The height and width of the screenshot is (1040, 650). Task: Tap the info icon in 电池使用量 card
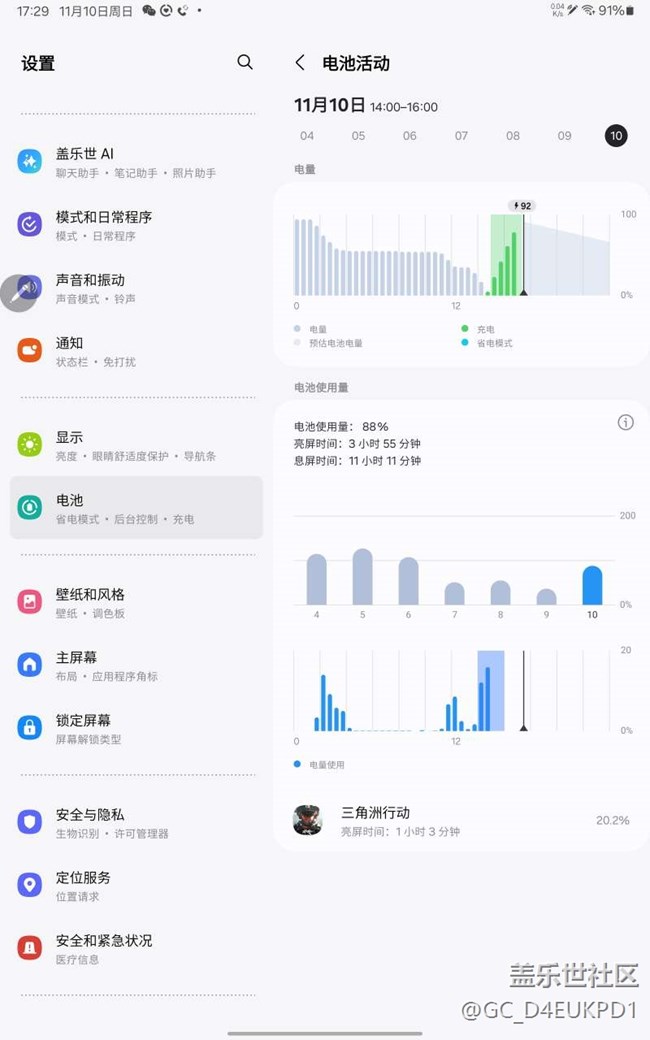click(x=625, y=422)
